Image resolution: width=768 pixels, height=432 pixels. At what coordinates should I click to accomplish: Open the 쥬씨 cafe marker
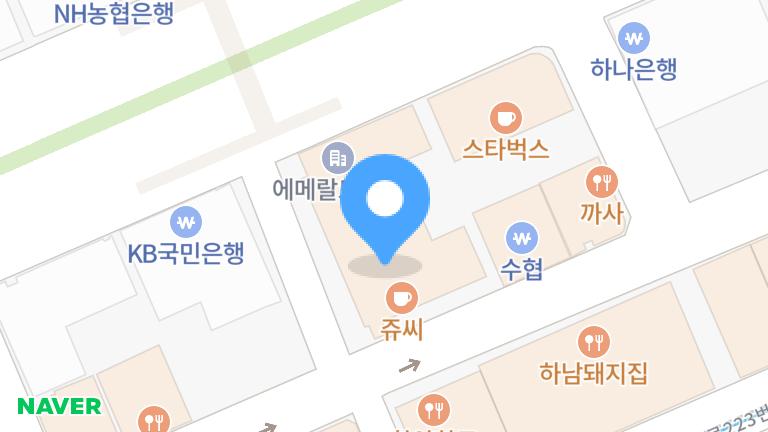(x=402, y=297)
